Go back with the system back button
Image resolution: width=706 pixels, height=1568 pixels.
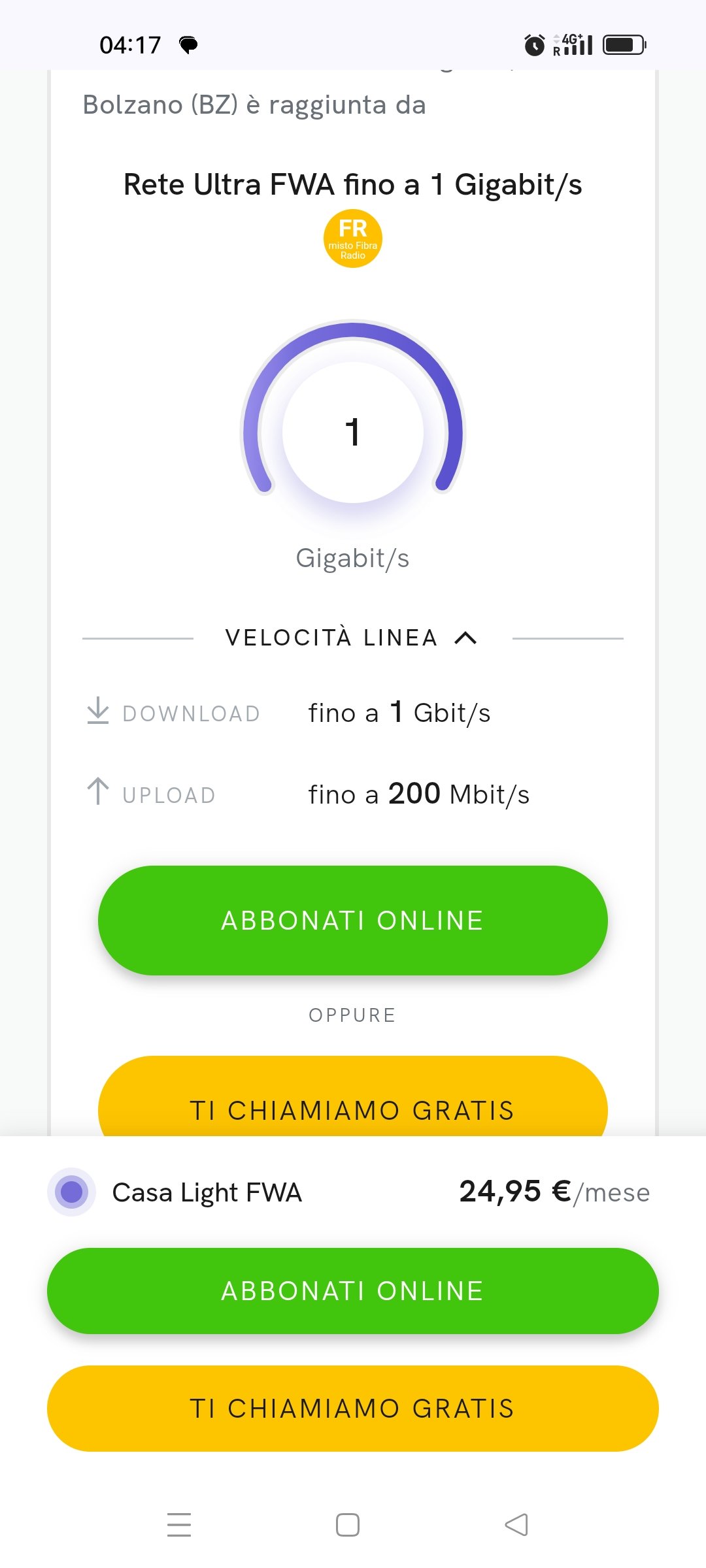pyautogui.click(x=516, y=1525)
